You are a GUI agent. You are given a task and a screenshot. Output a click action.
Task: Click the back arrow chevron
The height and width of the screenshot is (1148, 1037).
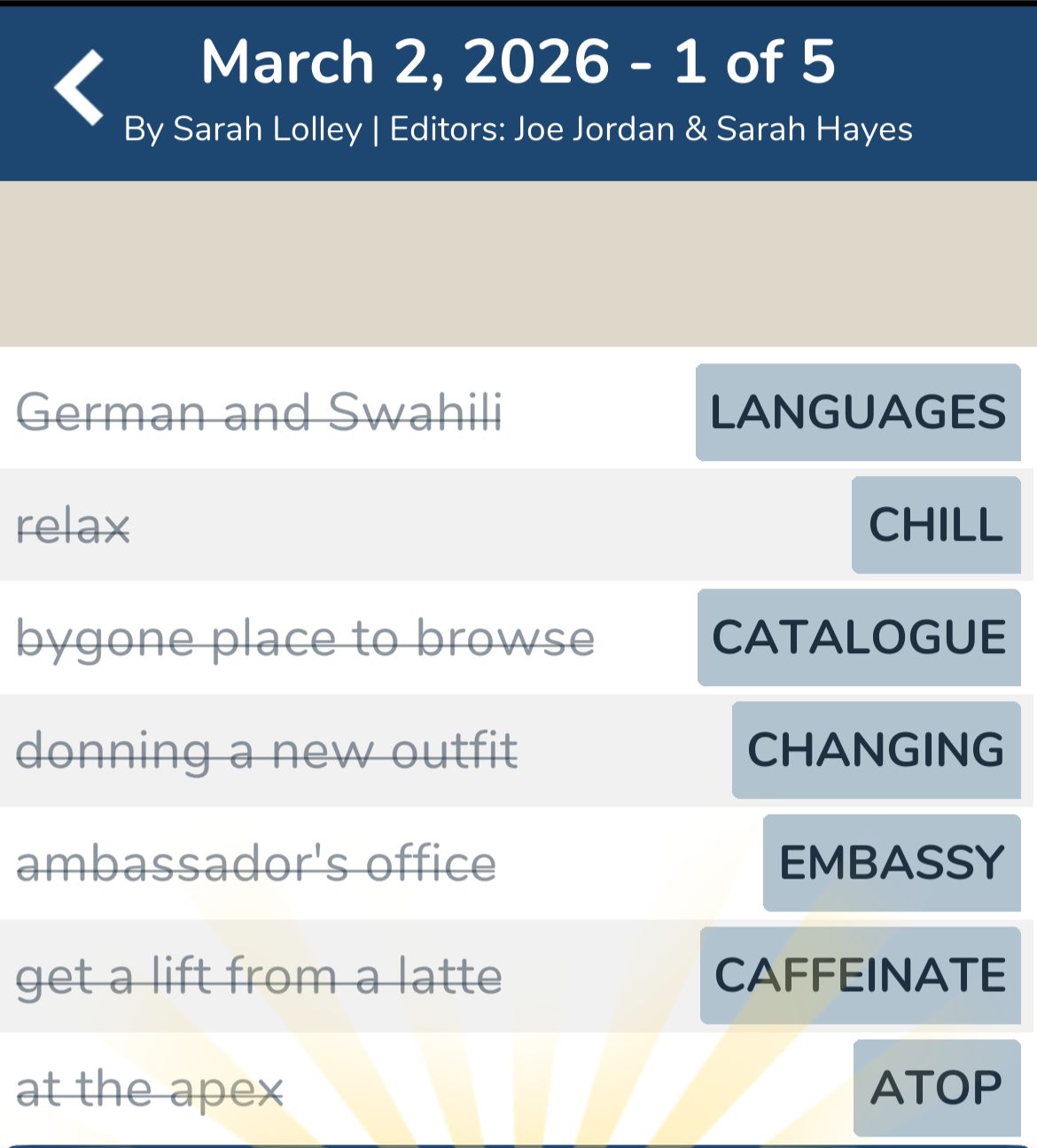click(79, 87)
